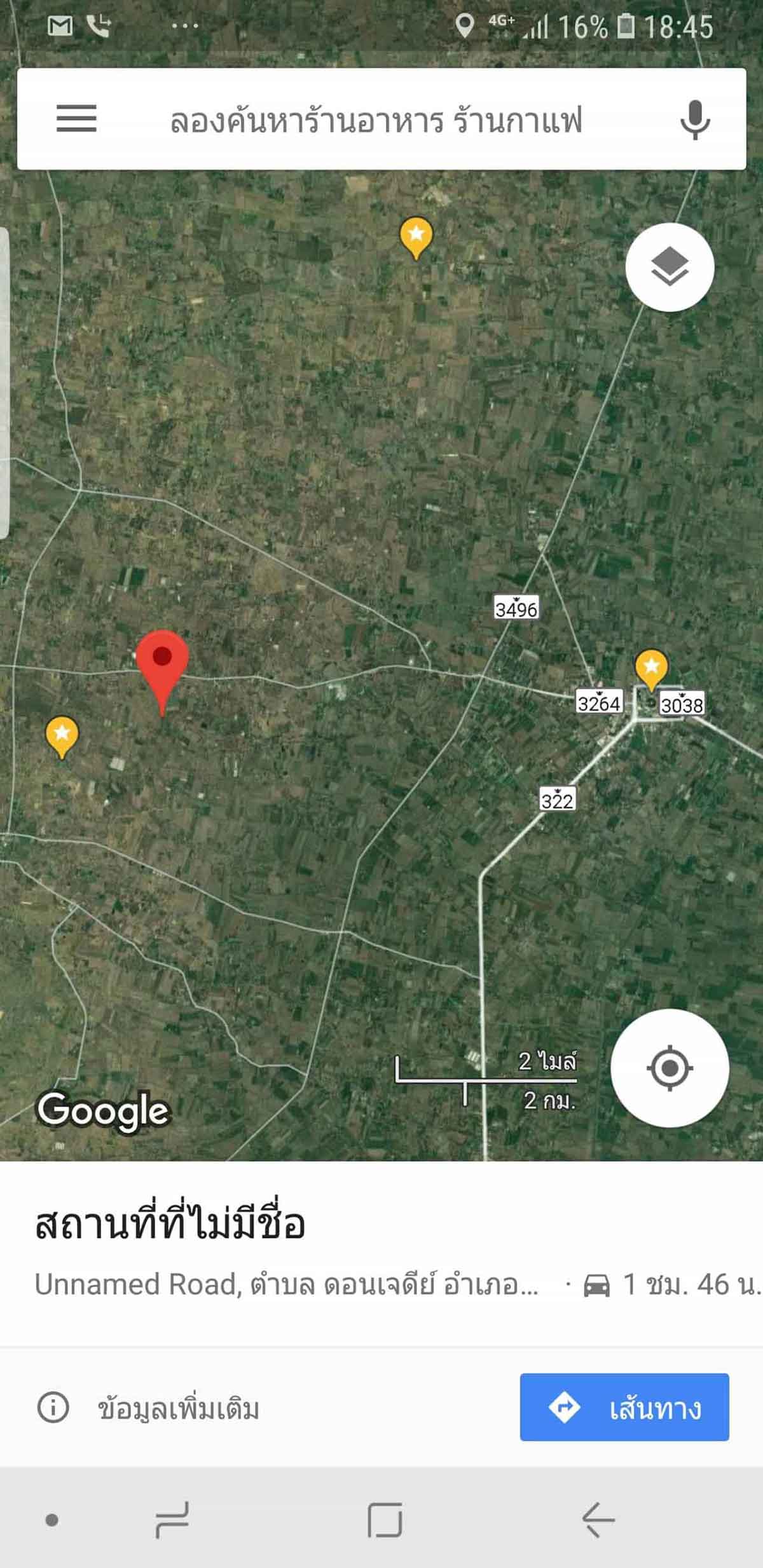
Task: Open ข้อมูลเพิ่มเติม for more info
Action: coord(148,1408)
